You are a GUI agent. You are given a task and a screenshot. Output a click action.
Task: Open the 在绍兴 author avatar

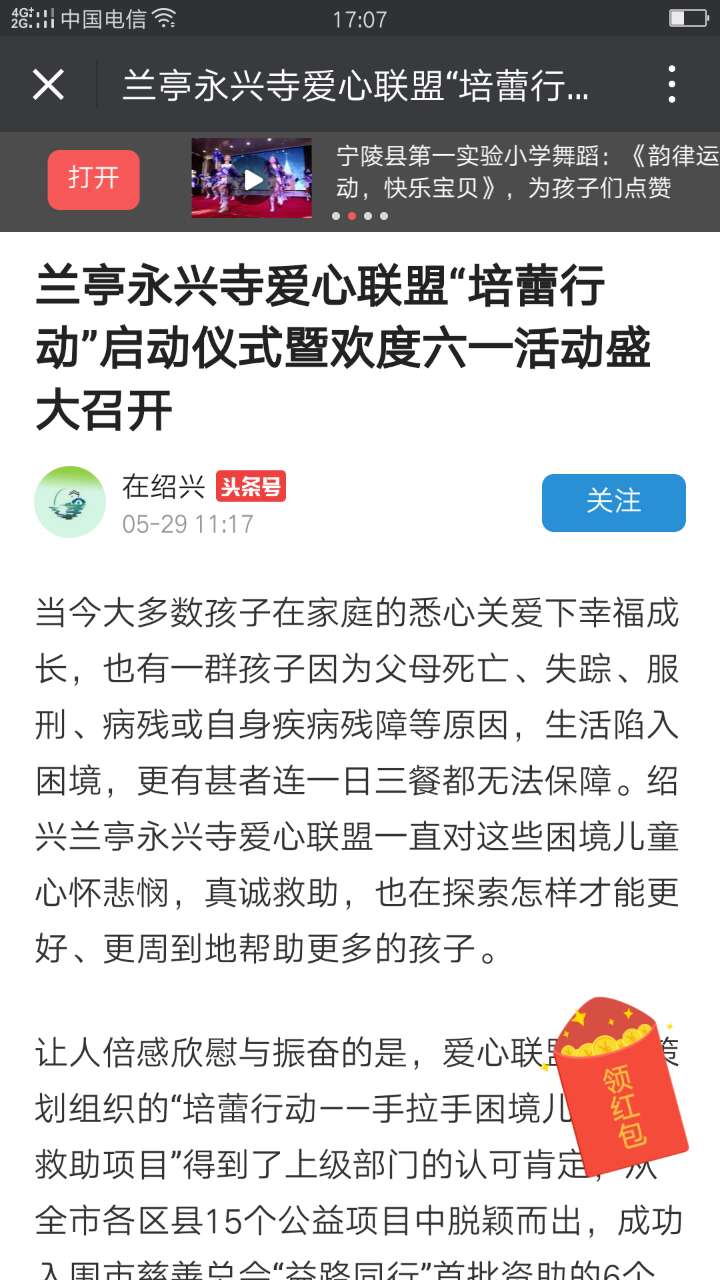coord(70,502)
